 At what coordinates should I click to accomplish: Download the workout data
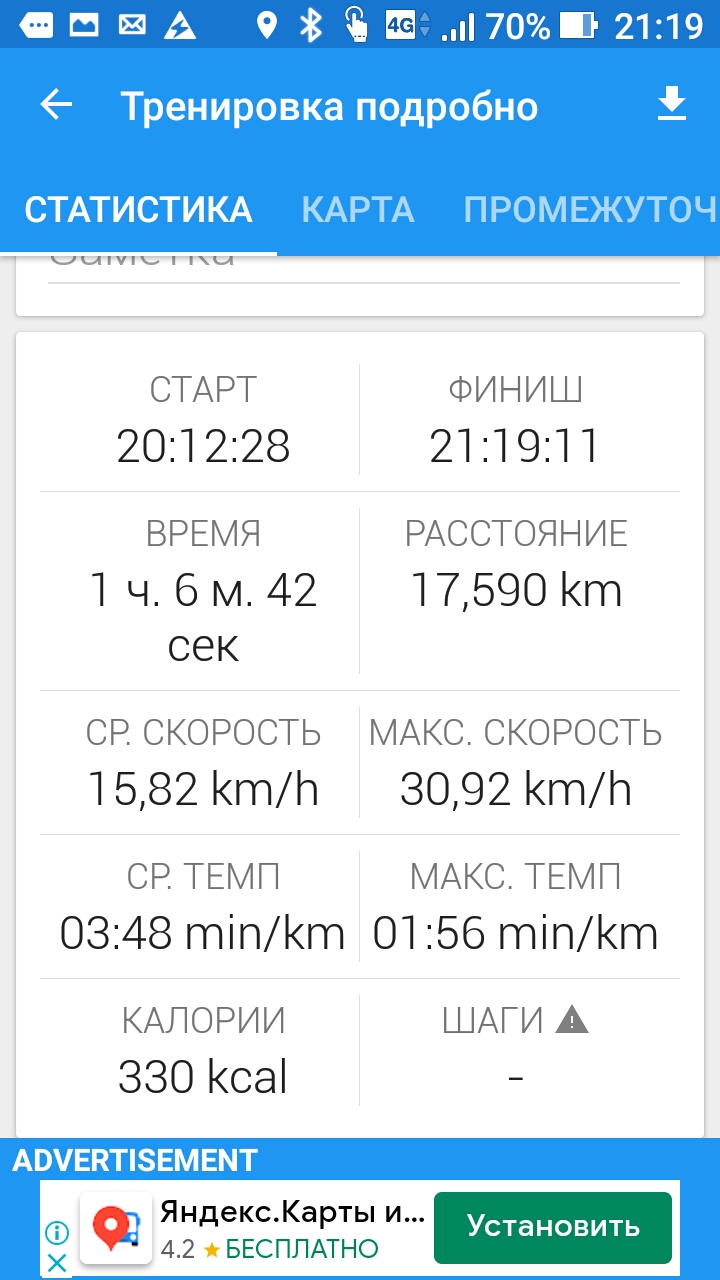(x=672, y=105)
